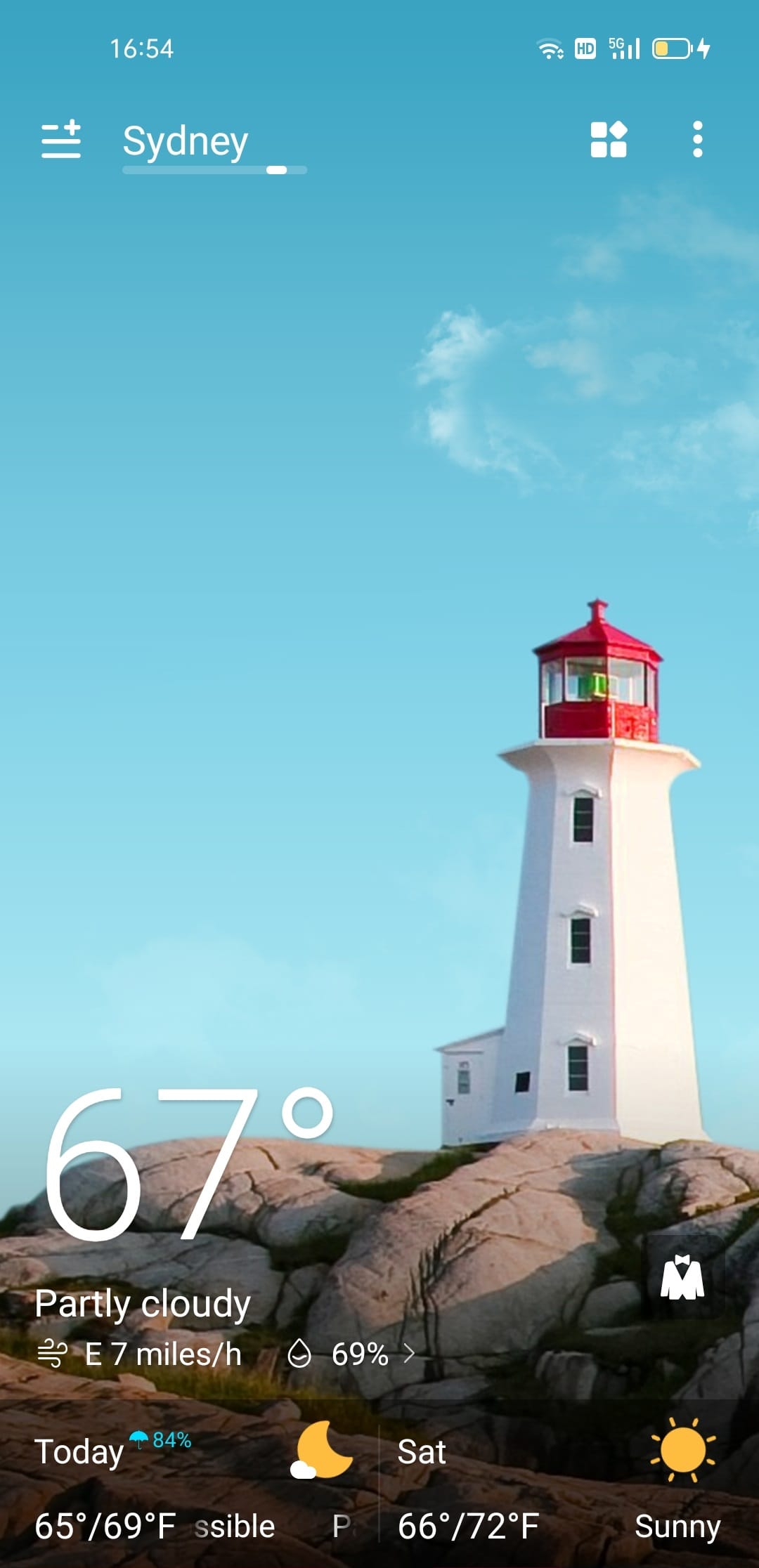
Task: Tap the battery indicator in status bar
Action: pos(673,48)
